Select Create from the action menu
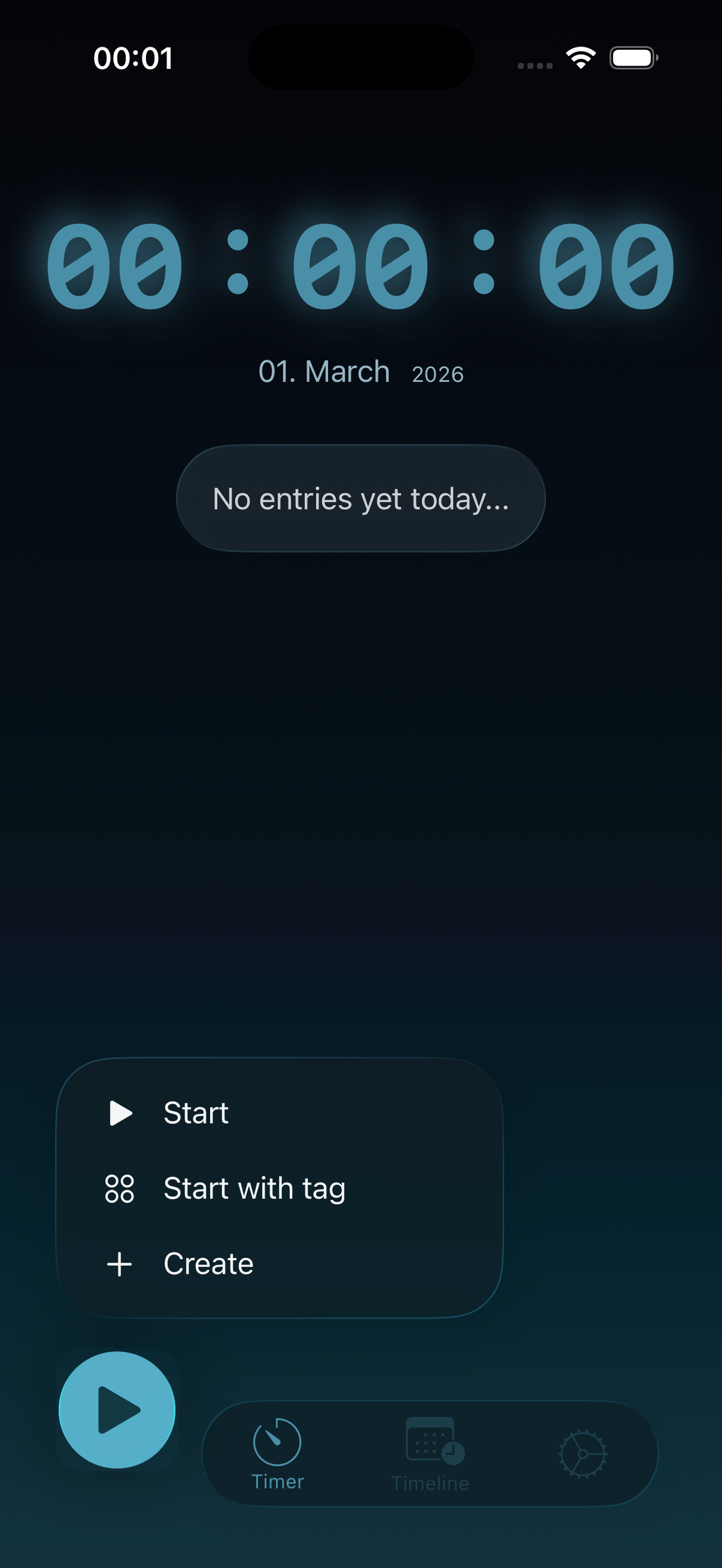This screenshot has height=1568, width=722. [208, 1263]
